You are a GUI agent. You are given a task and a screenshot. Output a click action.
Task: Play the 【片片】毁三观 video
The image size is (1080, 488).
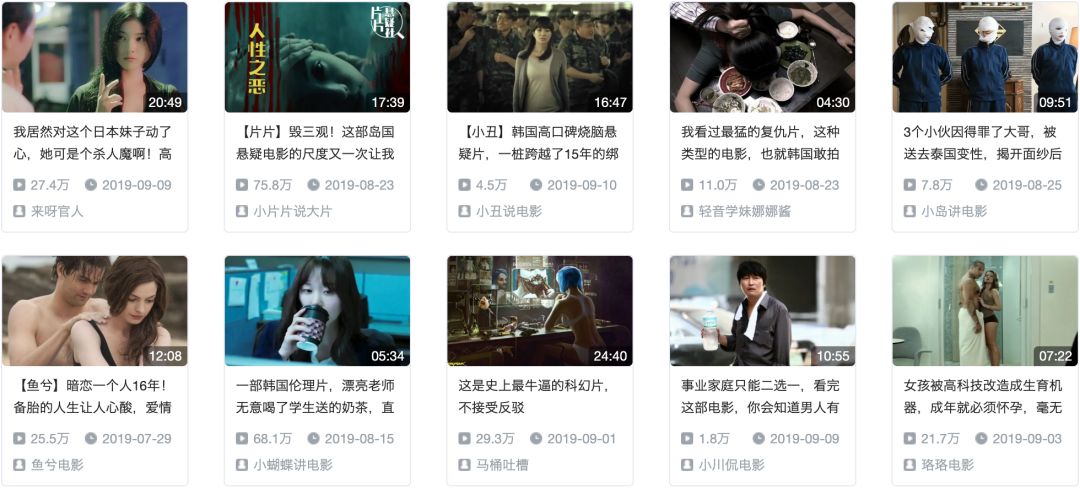pos(317,57)
